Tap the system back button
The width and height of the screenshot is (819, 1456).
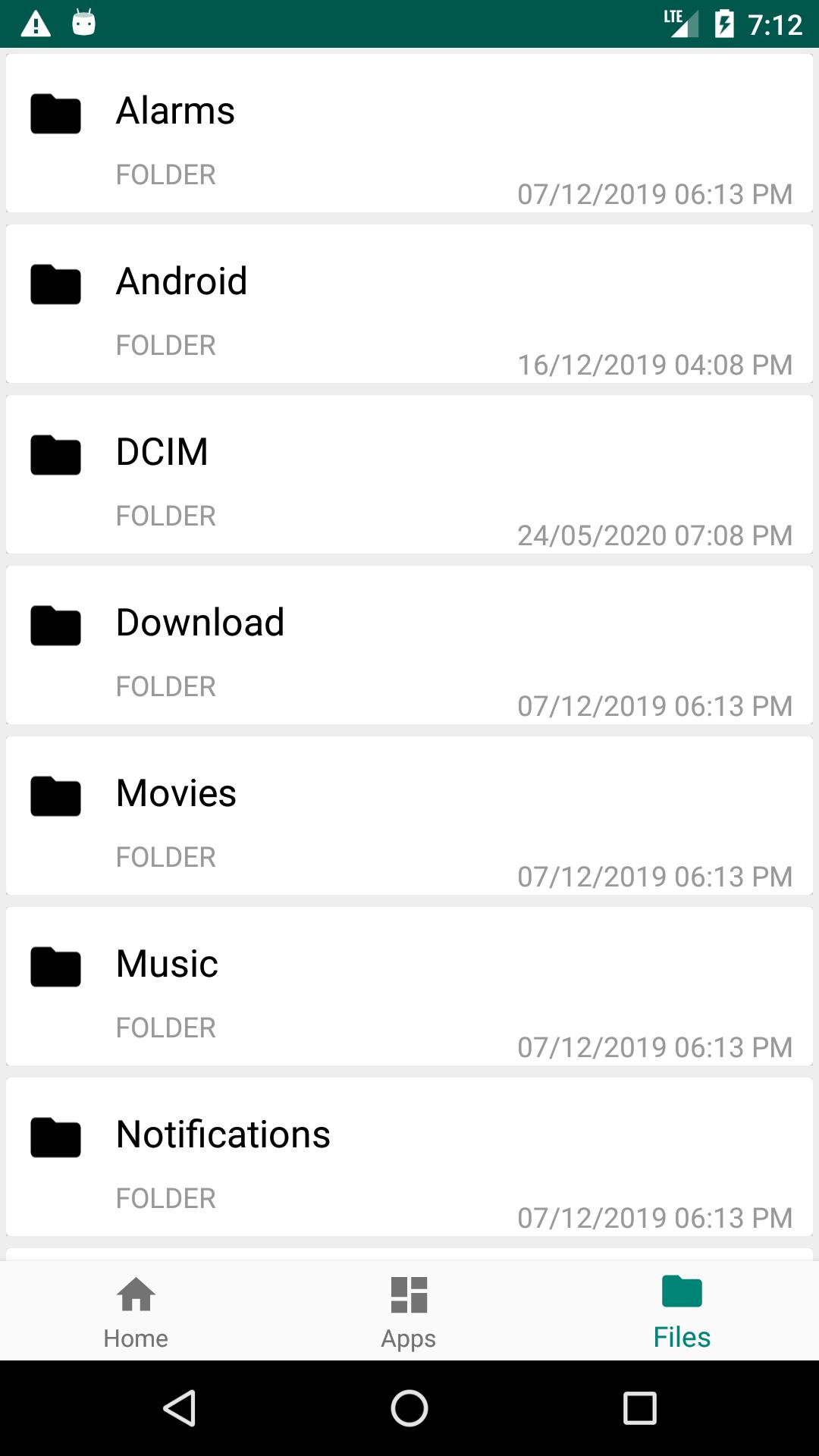click(x=180, y=1408)
